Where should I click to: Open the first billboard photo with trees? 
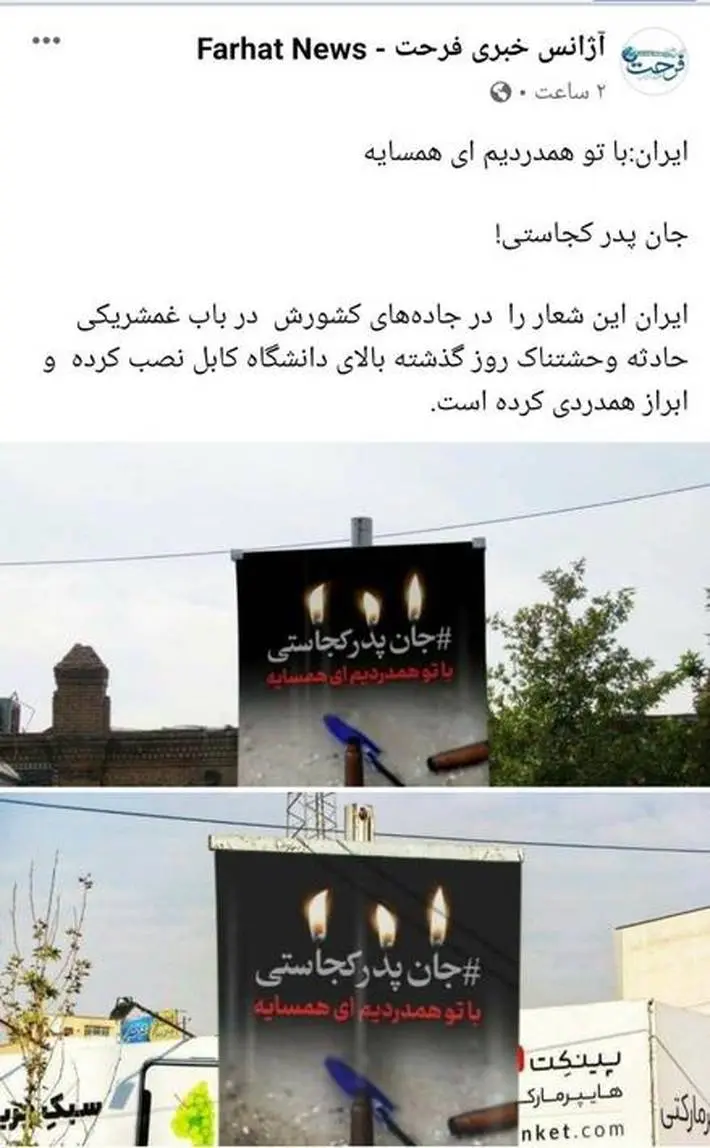point(355,614)
